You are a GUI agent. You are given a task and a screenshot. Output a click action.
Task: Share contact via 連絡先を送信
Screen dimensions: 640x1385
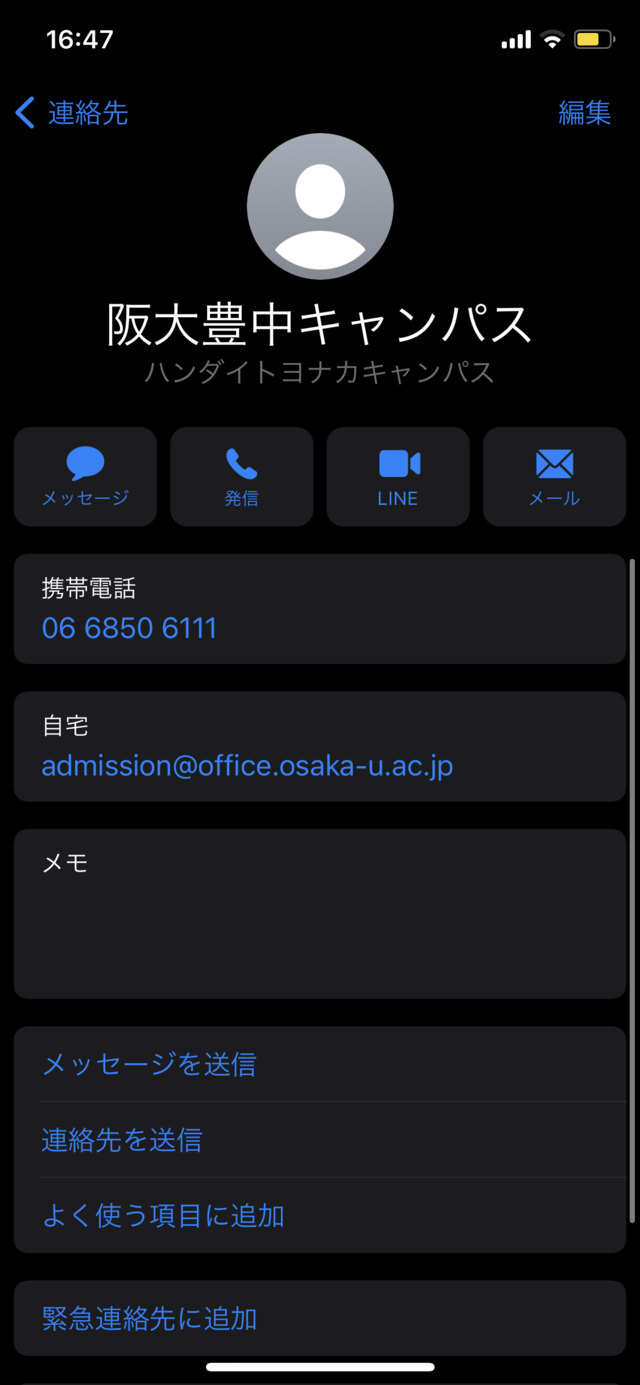click(122, 1140)
